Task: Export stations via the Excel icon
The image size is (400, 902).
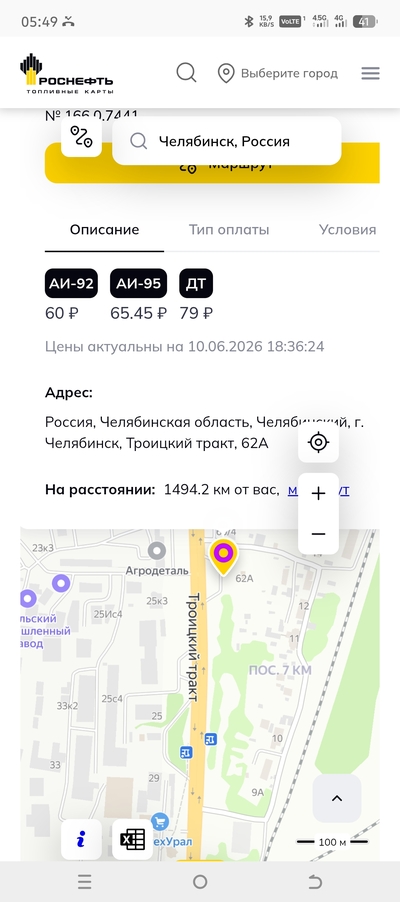Action: (x=132, y=839)
